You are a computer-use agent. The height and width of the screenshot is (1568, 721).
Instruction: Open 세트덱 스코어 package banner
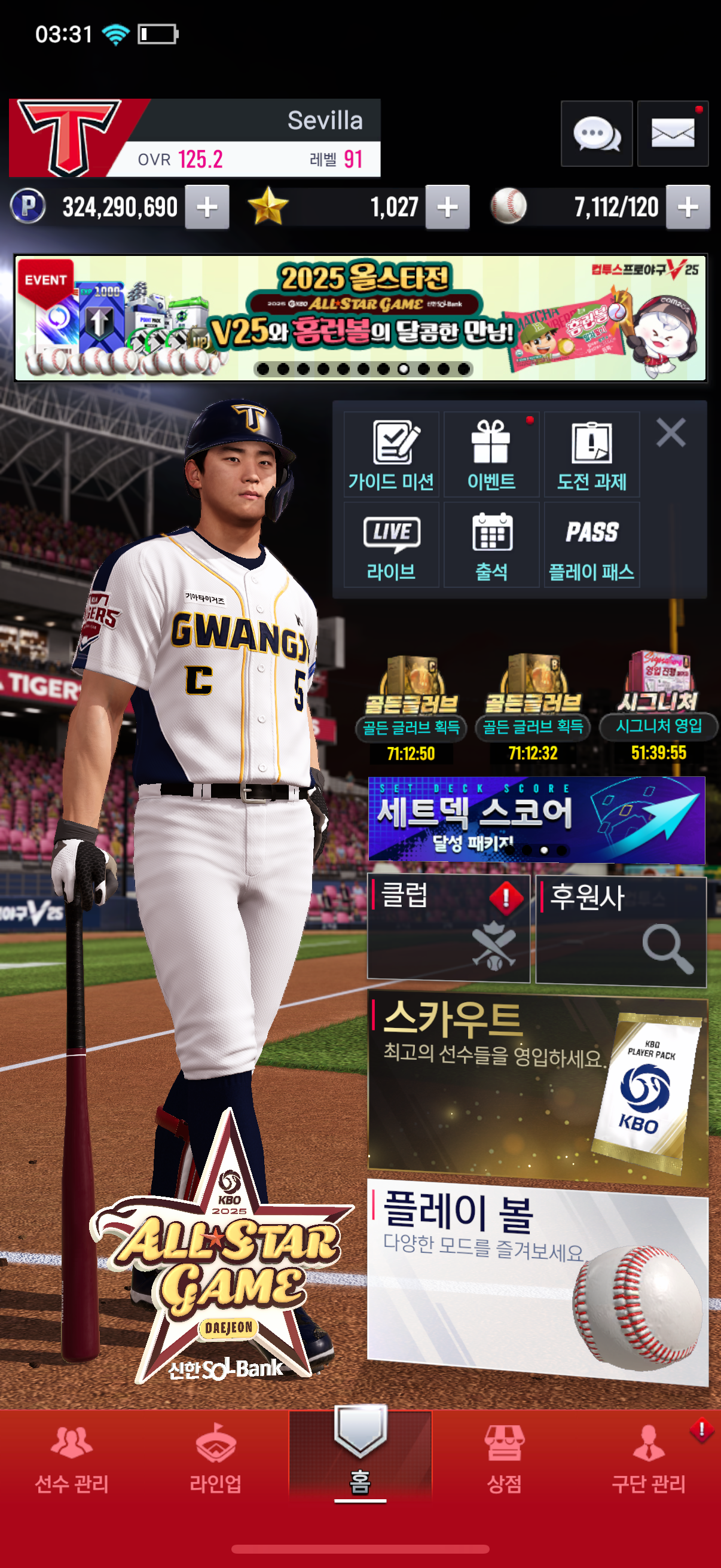tap(536, 819)
